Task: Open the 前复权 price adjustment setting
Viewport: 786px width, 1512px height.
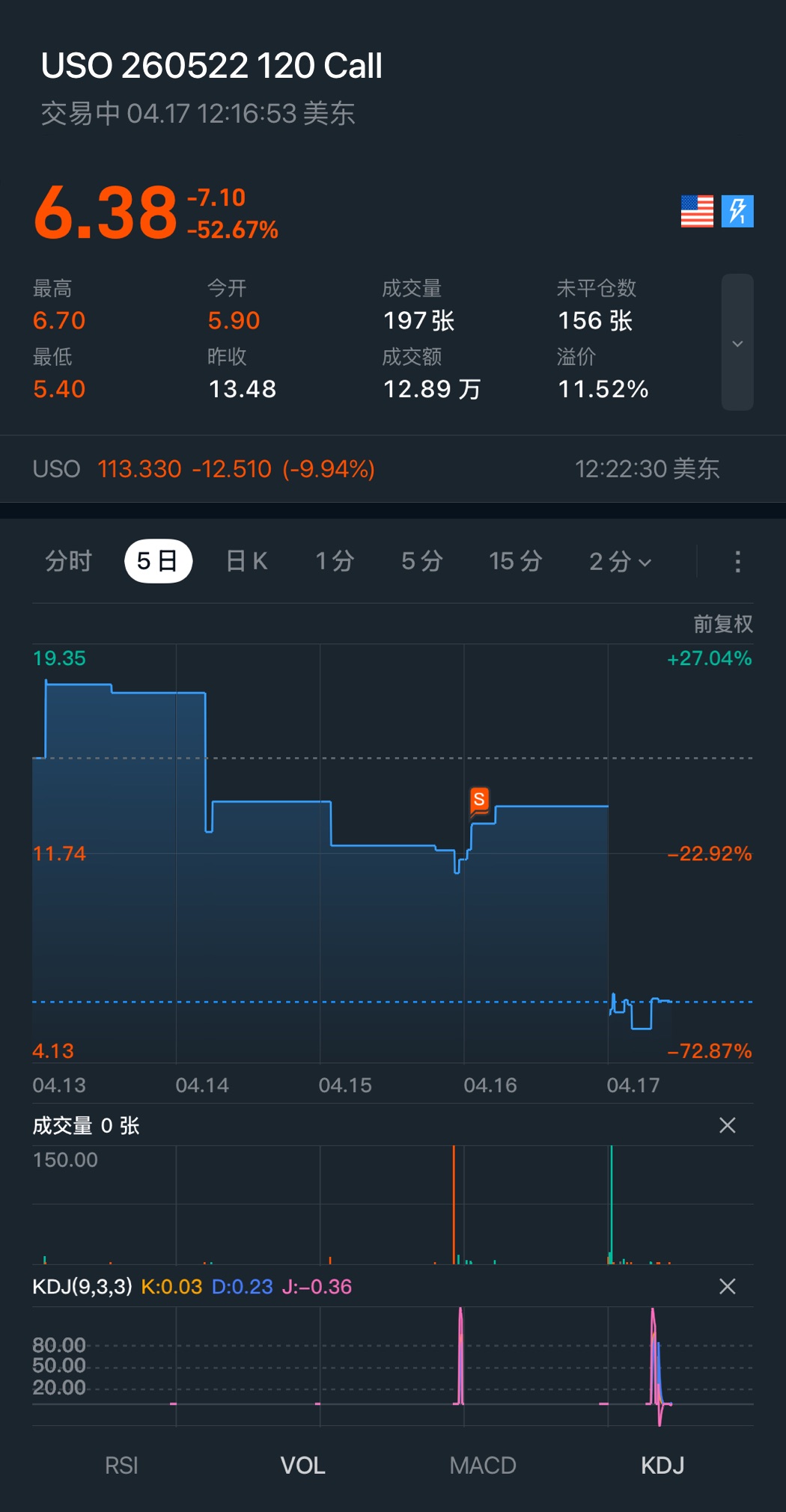Action: [722, 624]
